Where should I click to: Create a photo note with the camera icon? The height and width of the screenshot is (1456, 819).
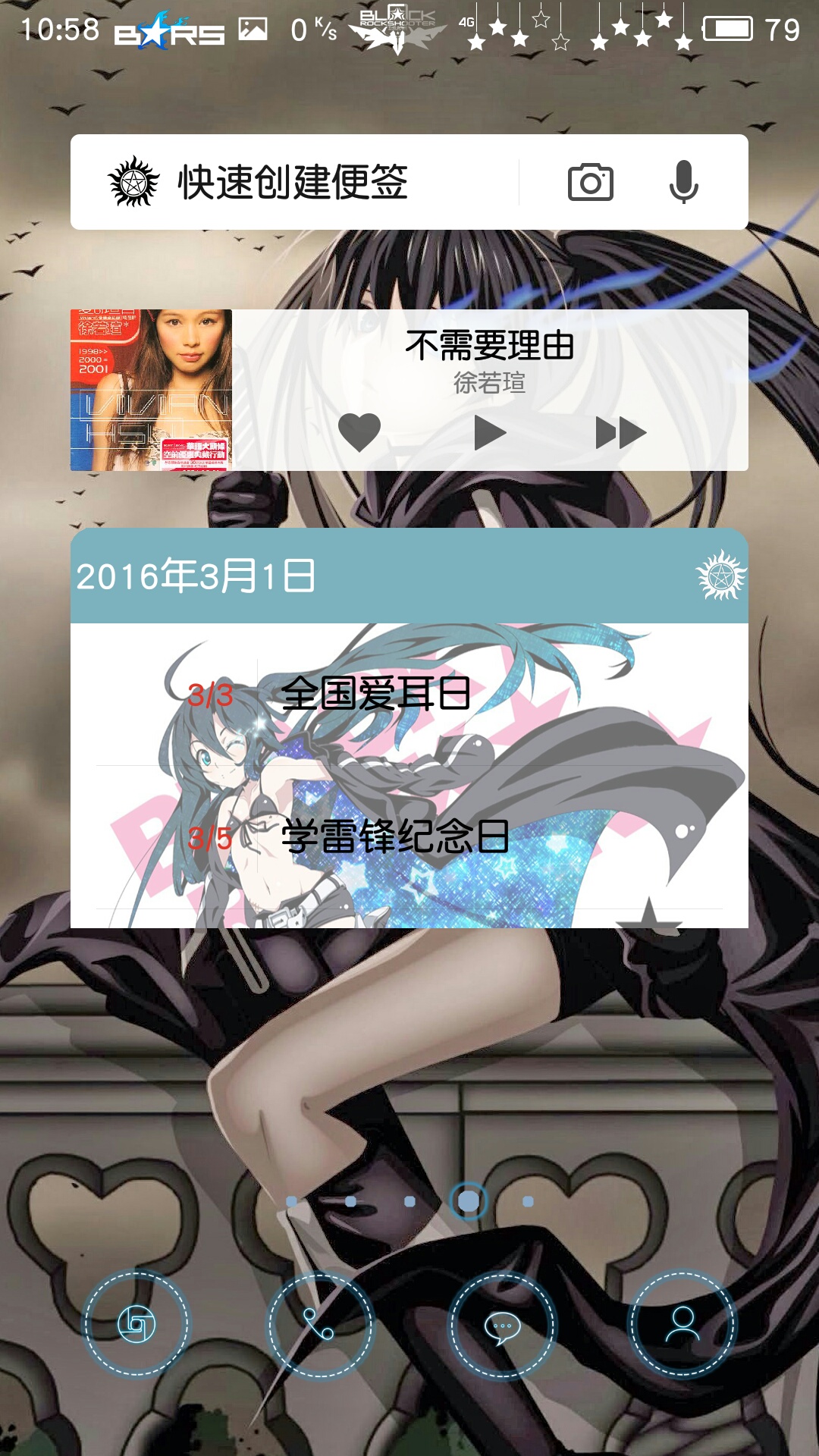tap(591, 182)
